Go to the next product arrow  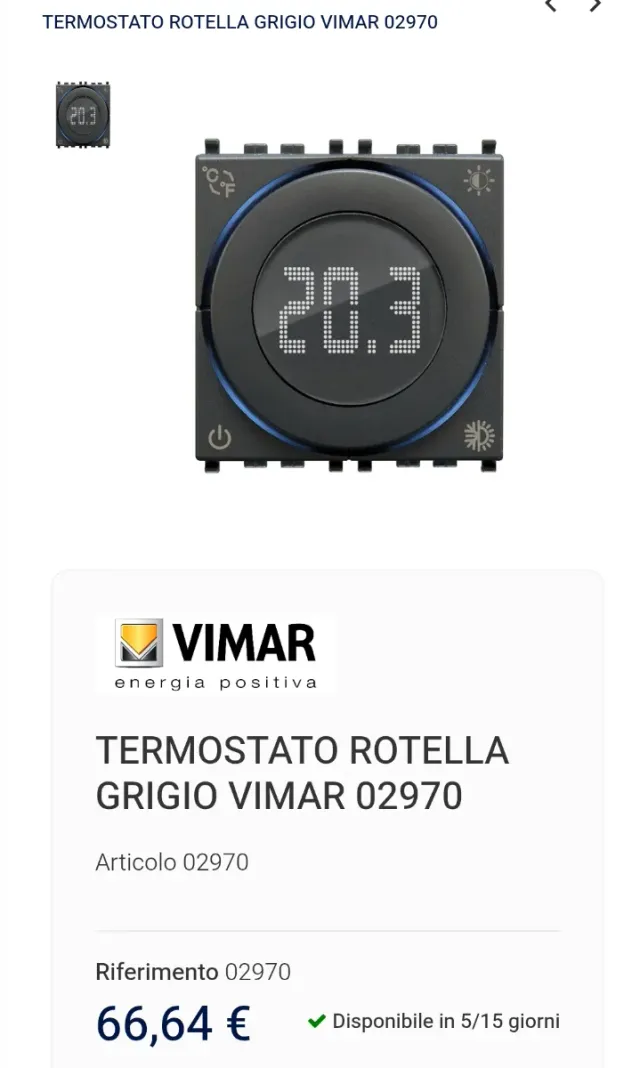(x=595, y=5)
